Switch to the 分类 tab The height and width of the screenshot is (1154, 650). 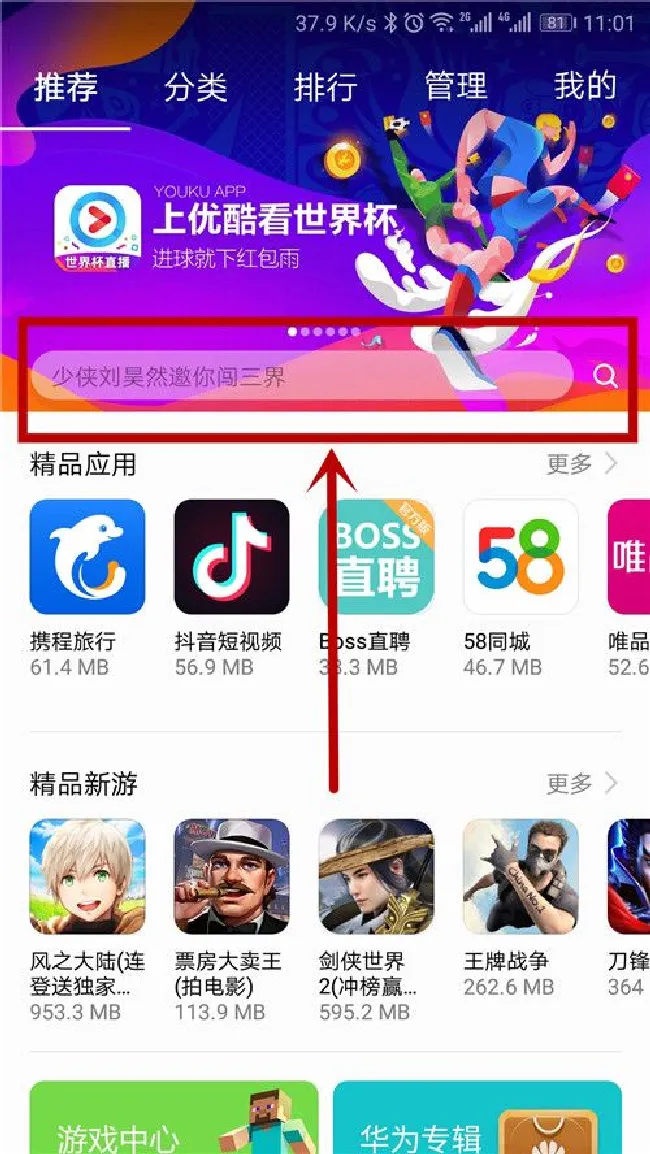tap(195, 86)
